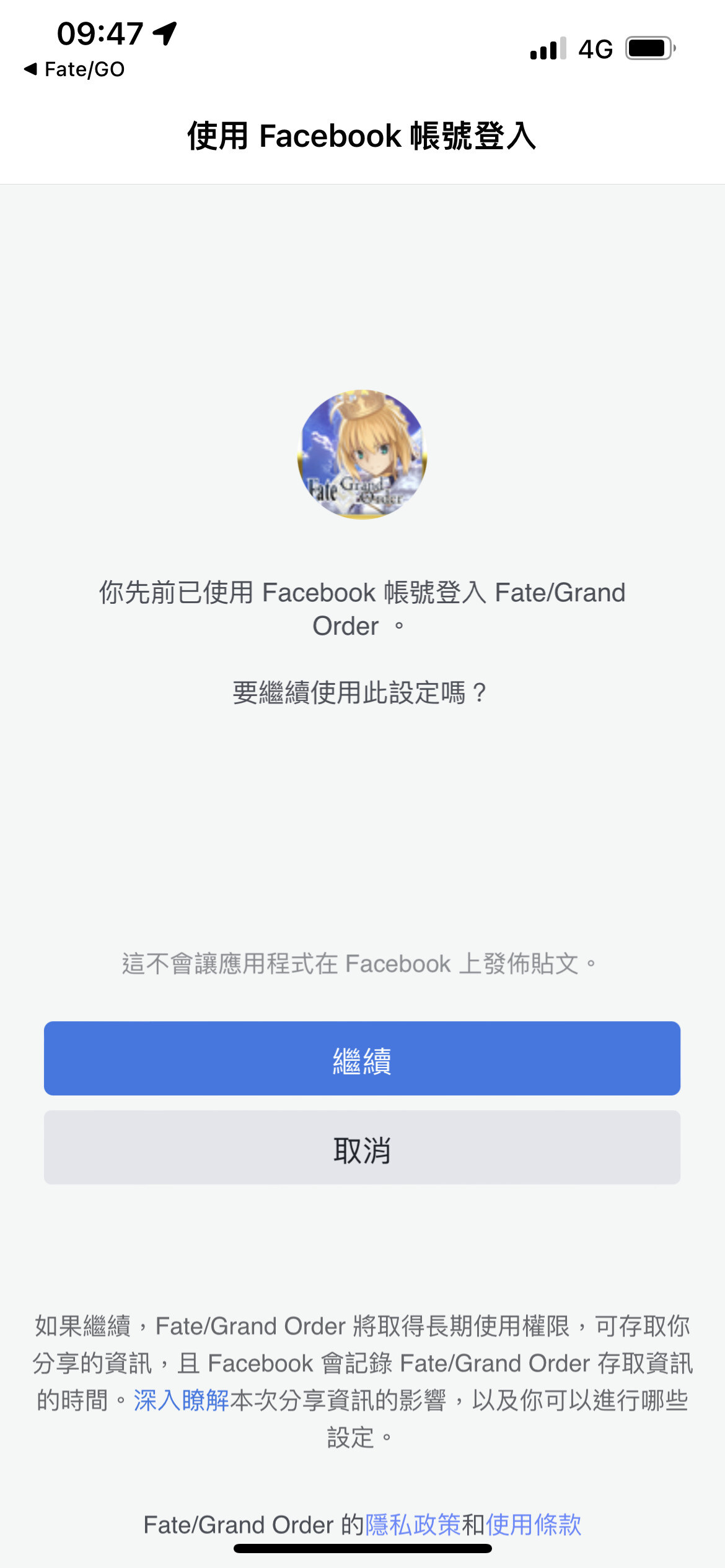Return to Fate/GO via the back label
Image resolution: width=725 pixels, height=1568 pixels.
(x=84, y=69)
